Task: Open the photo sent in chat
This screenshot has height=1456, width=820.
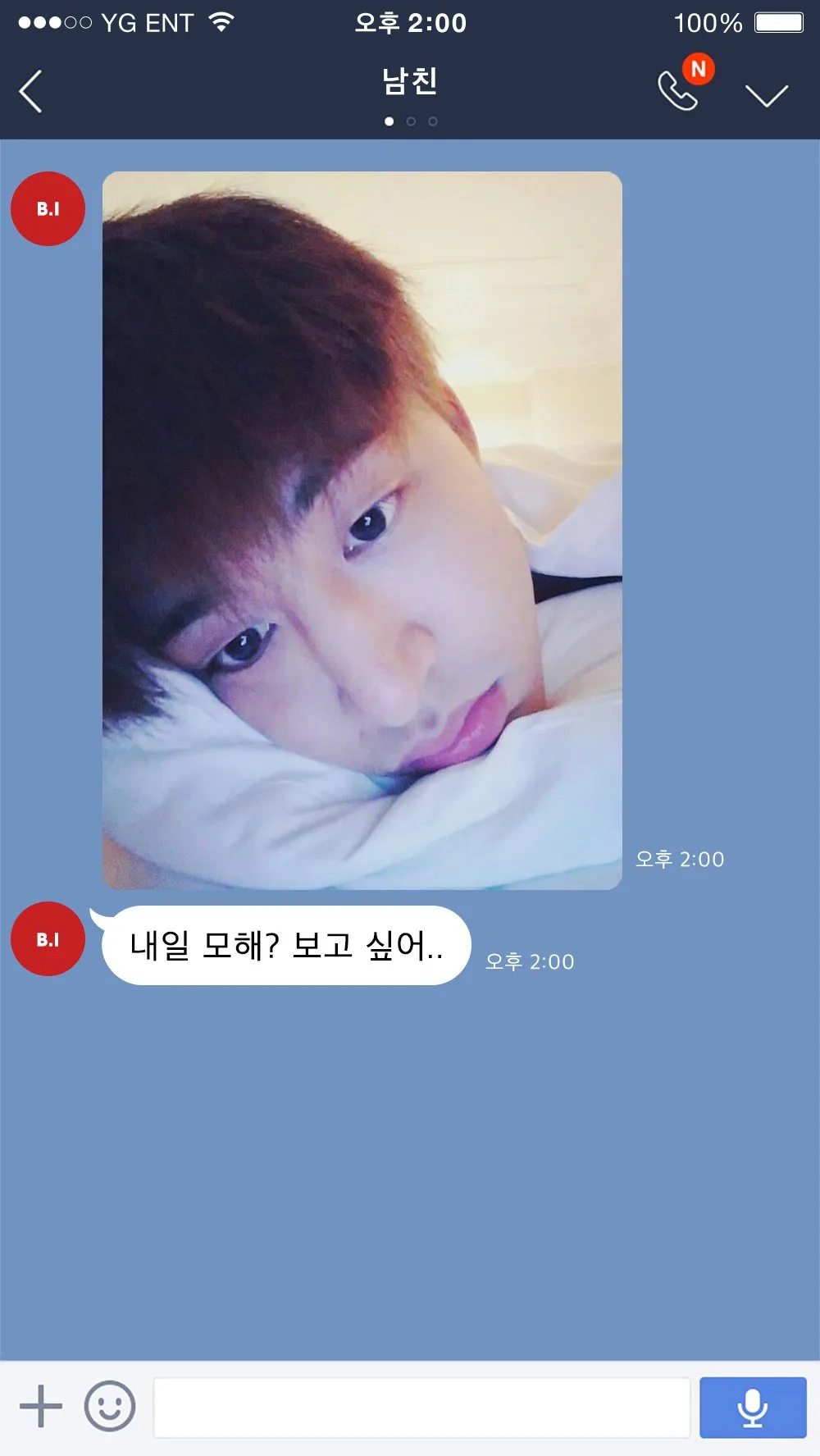Action: (362, 530)
